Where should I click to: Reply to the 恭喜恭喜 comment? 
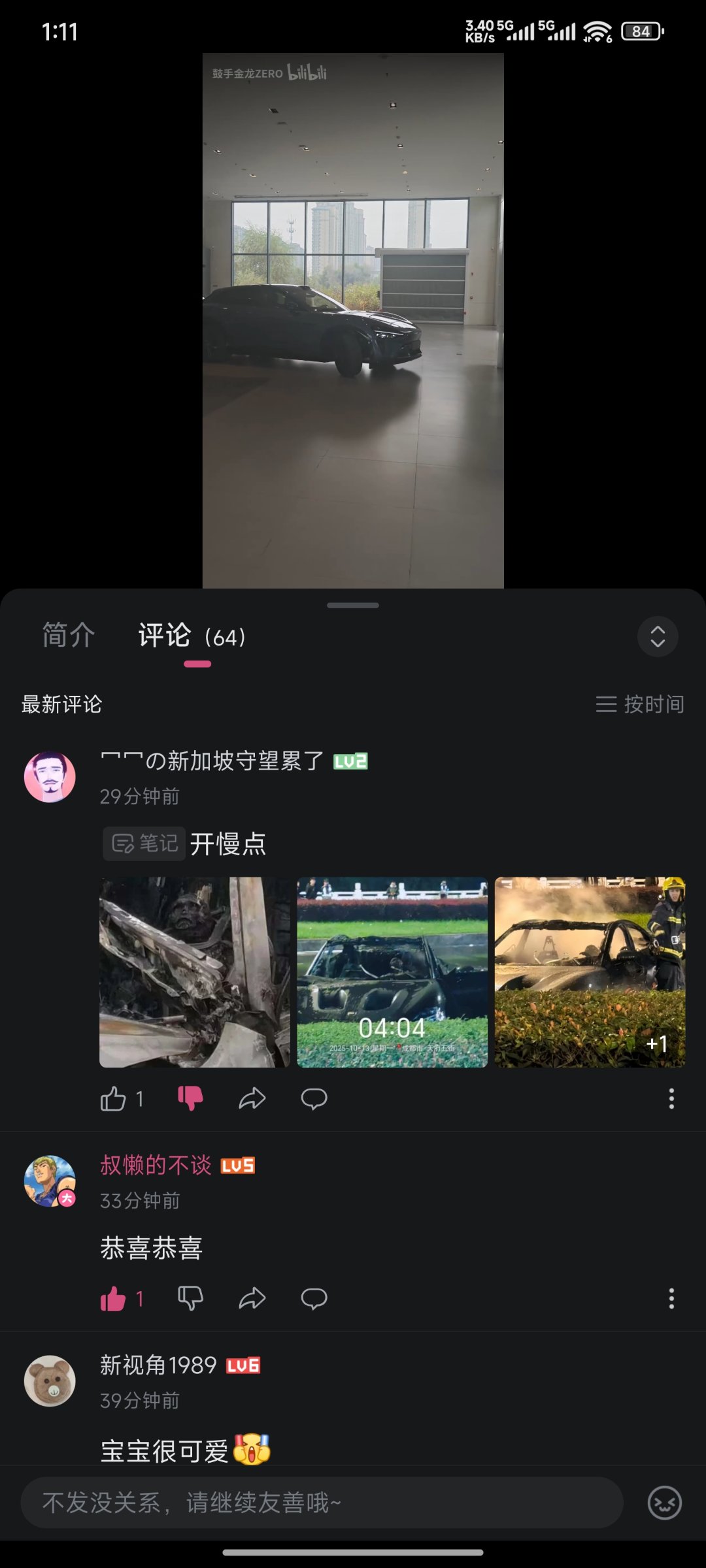(x=314, y=1299)
